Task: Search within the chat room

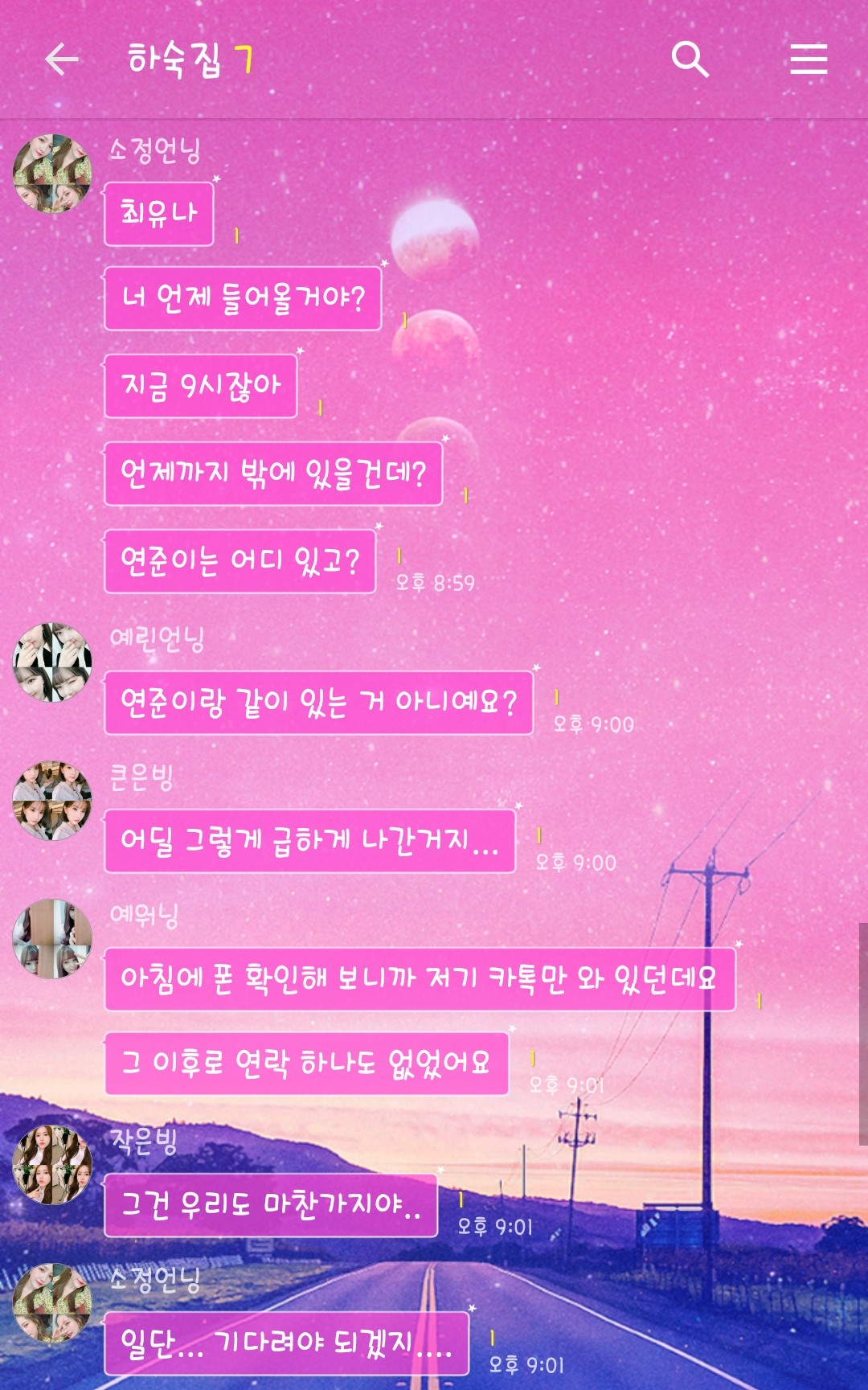Action: 690,59
